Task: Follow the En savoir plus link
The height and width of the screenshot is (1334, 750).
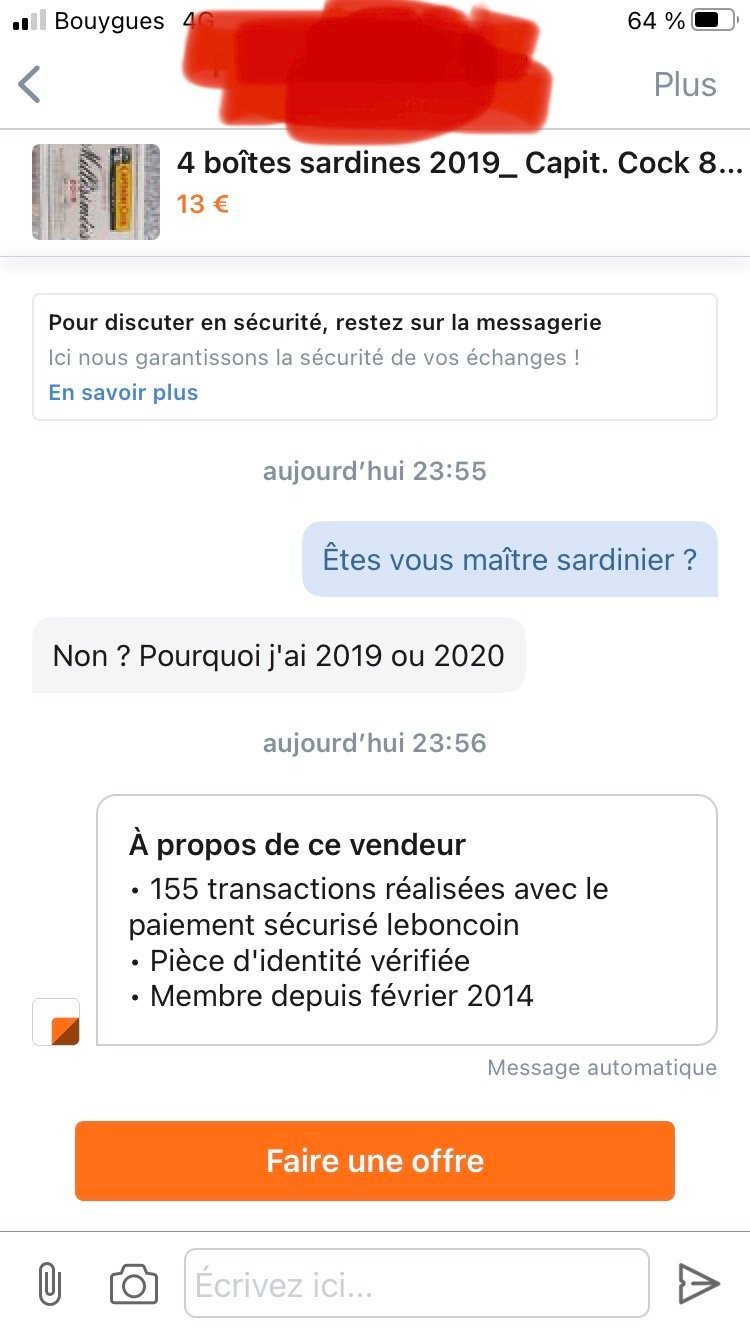Action: [x=123, y=393]
